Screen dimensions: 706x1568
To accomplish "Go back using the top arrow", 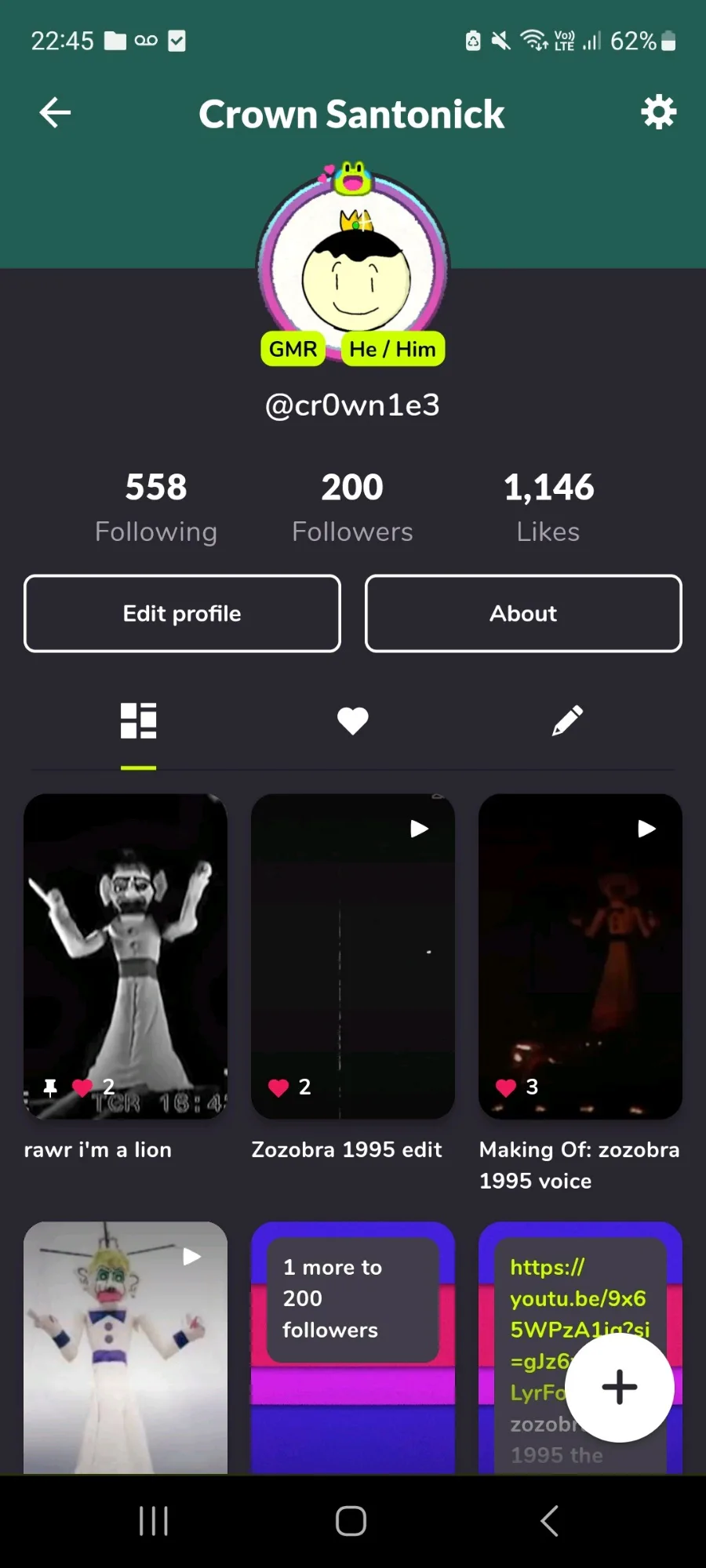I will coord(55,113).
